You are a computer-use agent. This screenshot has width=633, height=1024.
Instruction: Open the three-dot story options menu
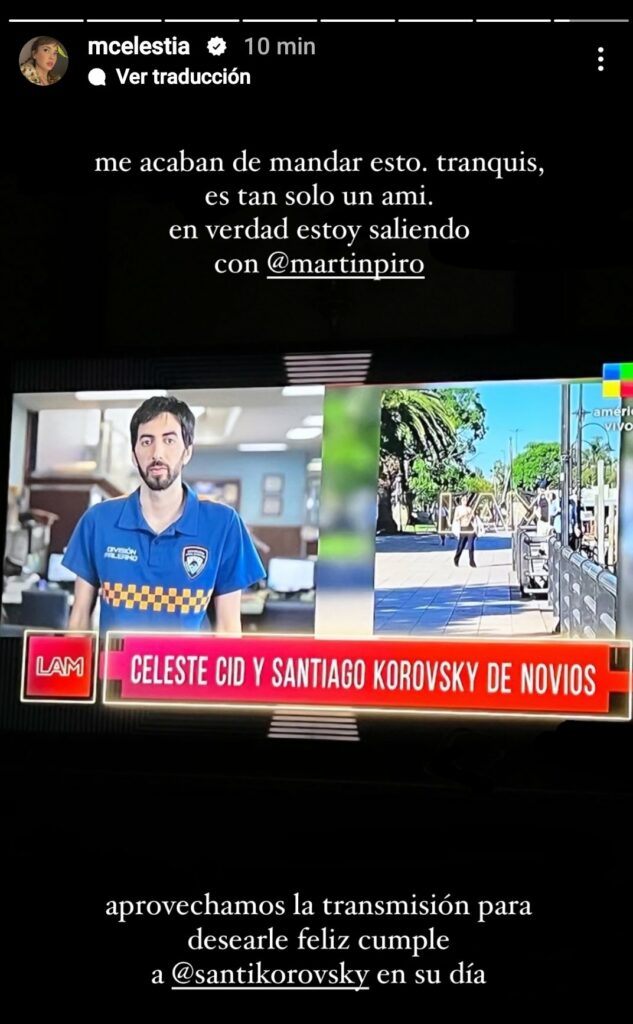600,59
